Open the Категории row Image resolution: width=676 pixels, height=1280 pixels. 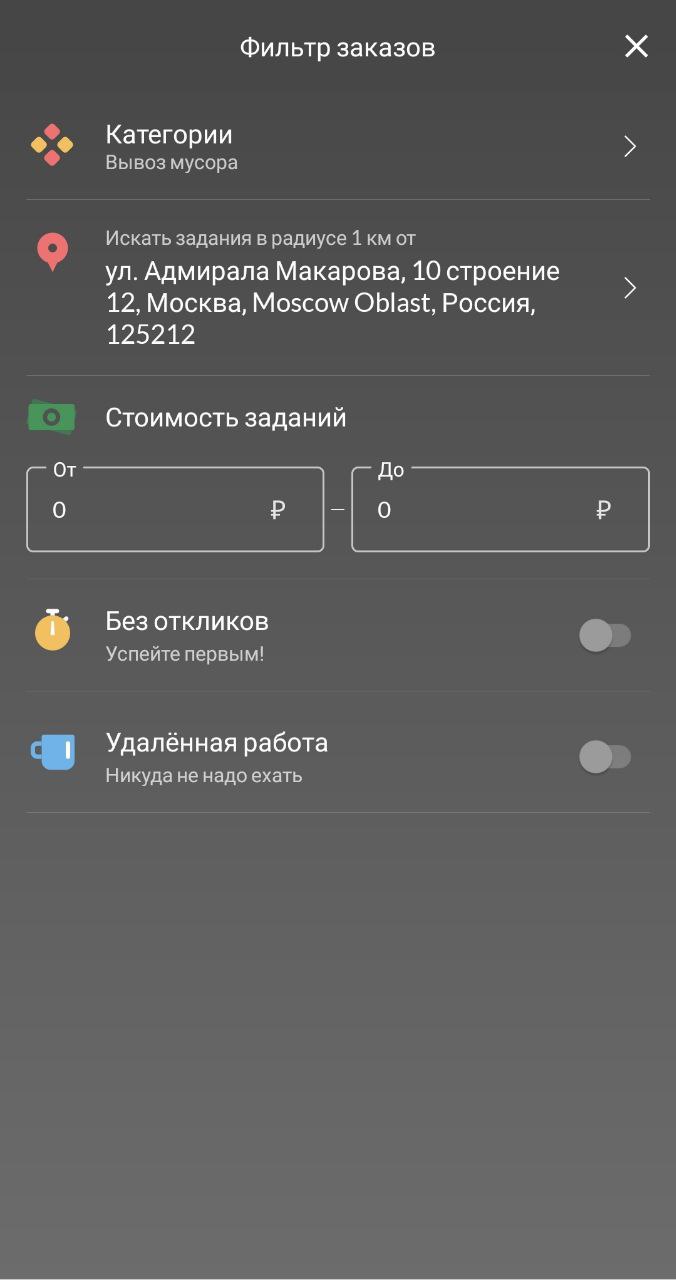338,146
